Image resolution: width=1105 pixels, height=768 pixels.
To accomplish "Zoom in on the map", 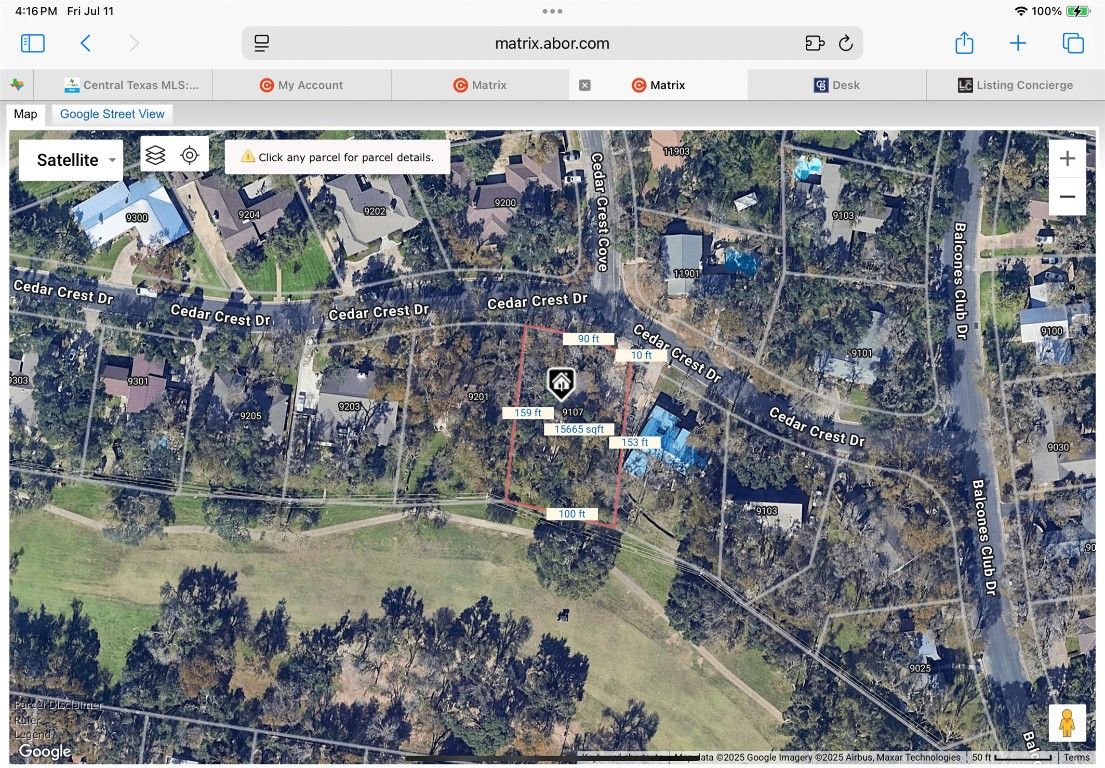I will (x=1067, y=158).
